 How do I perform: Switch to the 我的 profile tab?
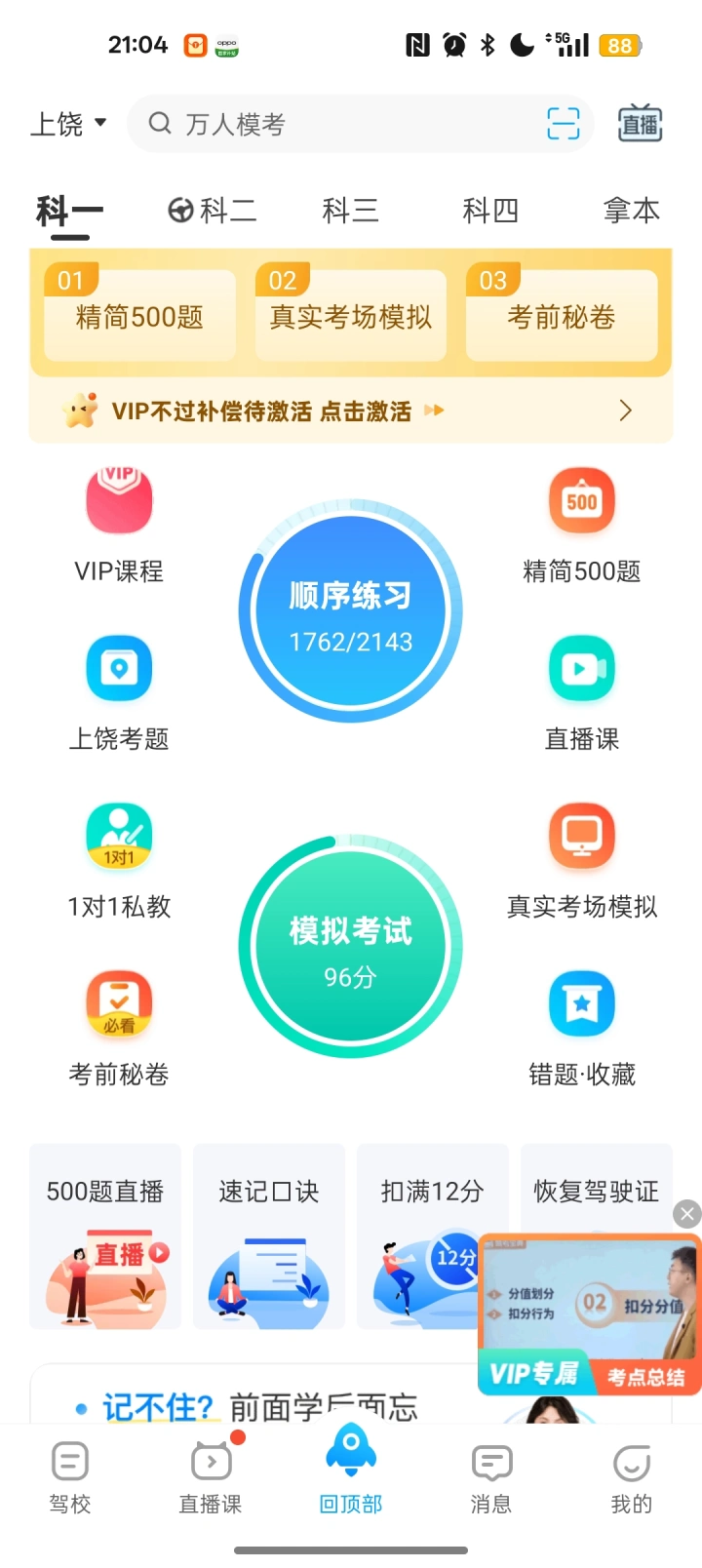(631, 1477)
